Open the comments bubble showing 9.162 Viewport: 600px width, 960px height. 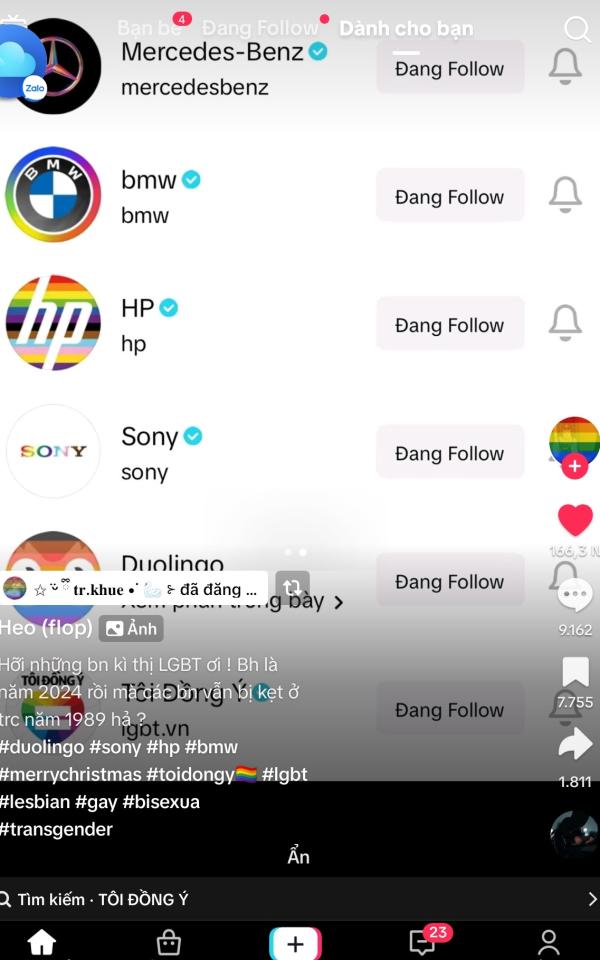[x=575, y=595]
